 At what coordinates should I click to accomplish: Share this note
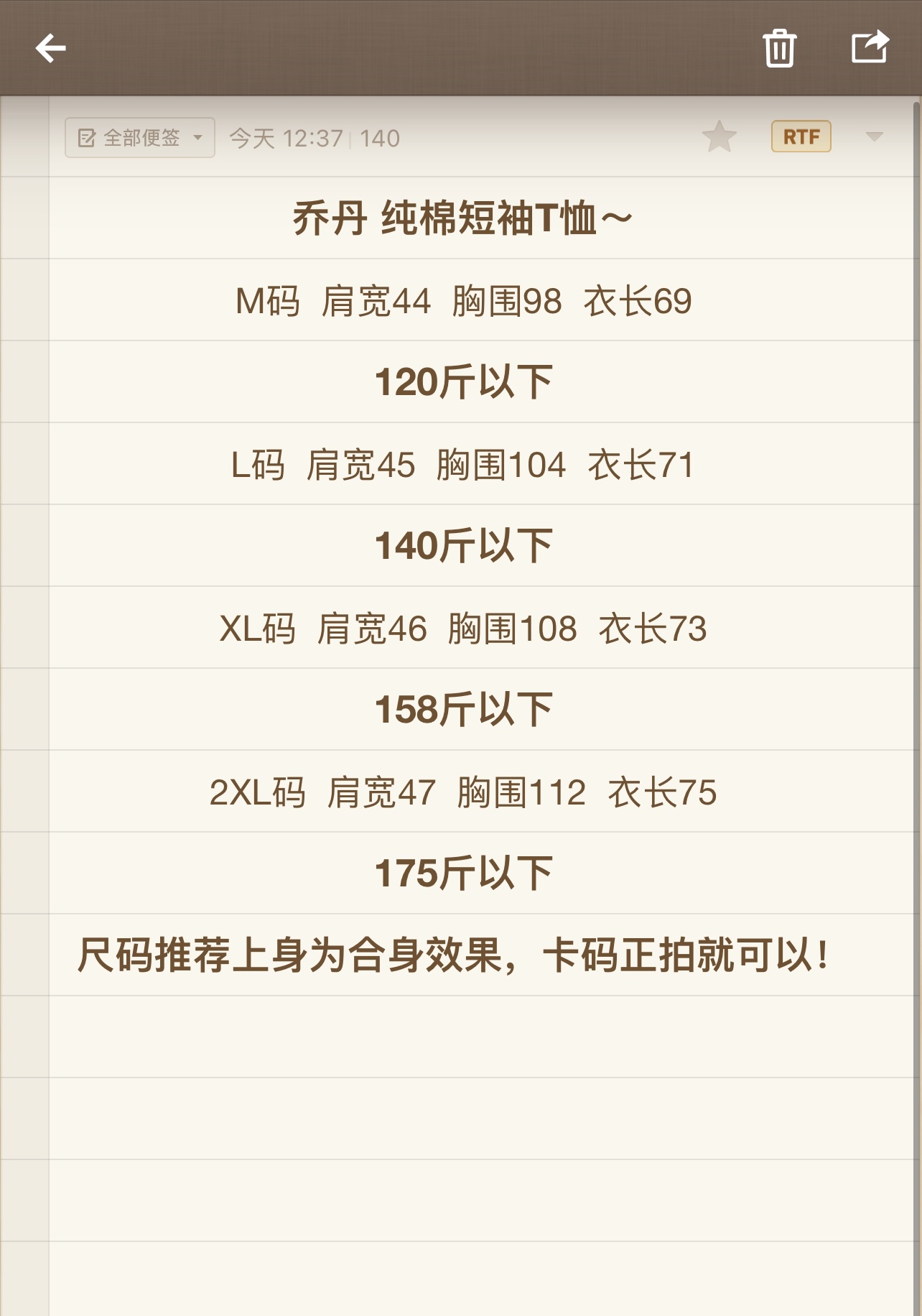[870, 47]
